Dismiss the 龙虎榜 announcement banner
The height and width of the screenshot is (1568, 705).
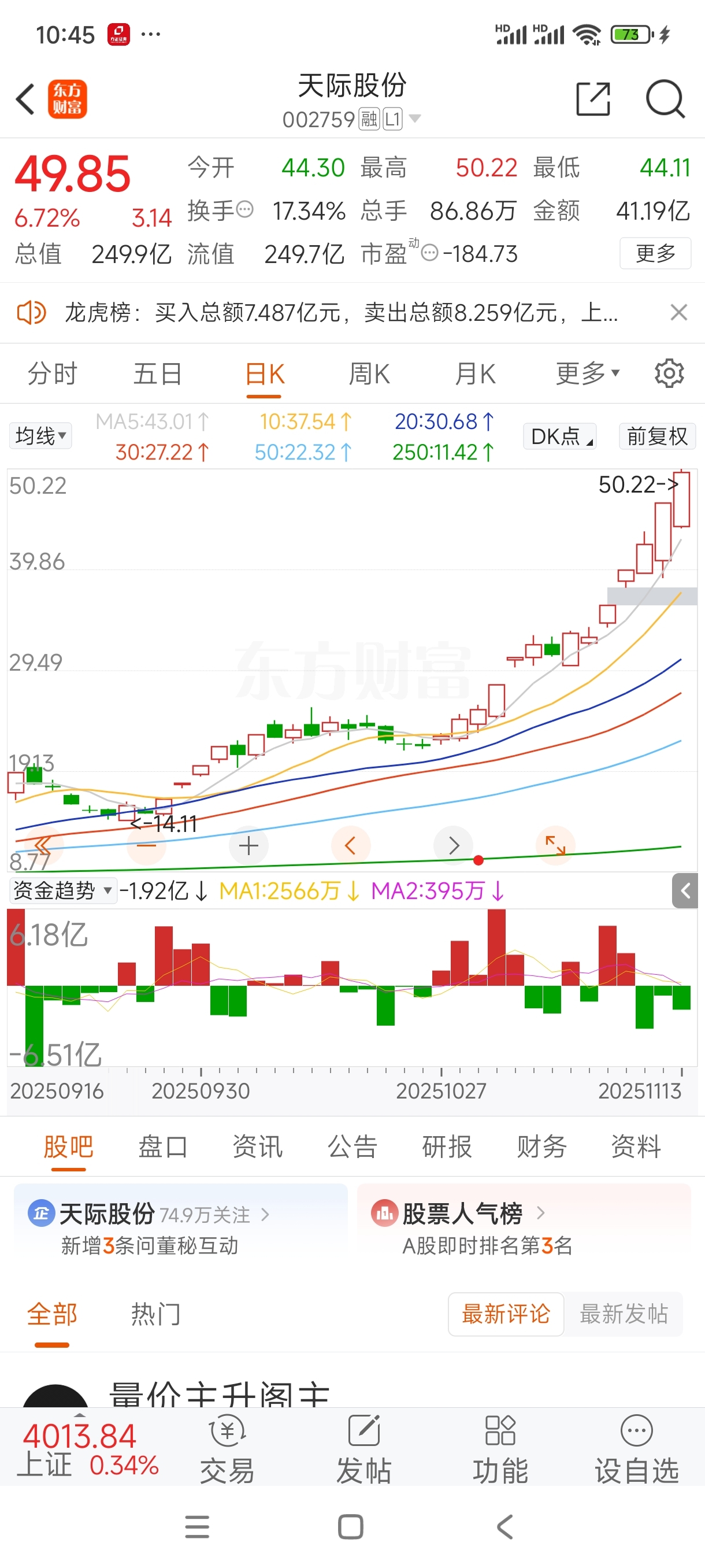point(678,312)
